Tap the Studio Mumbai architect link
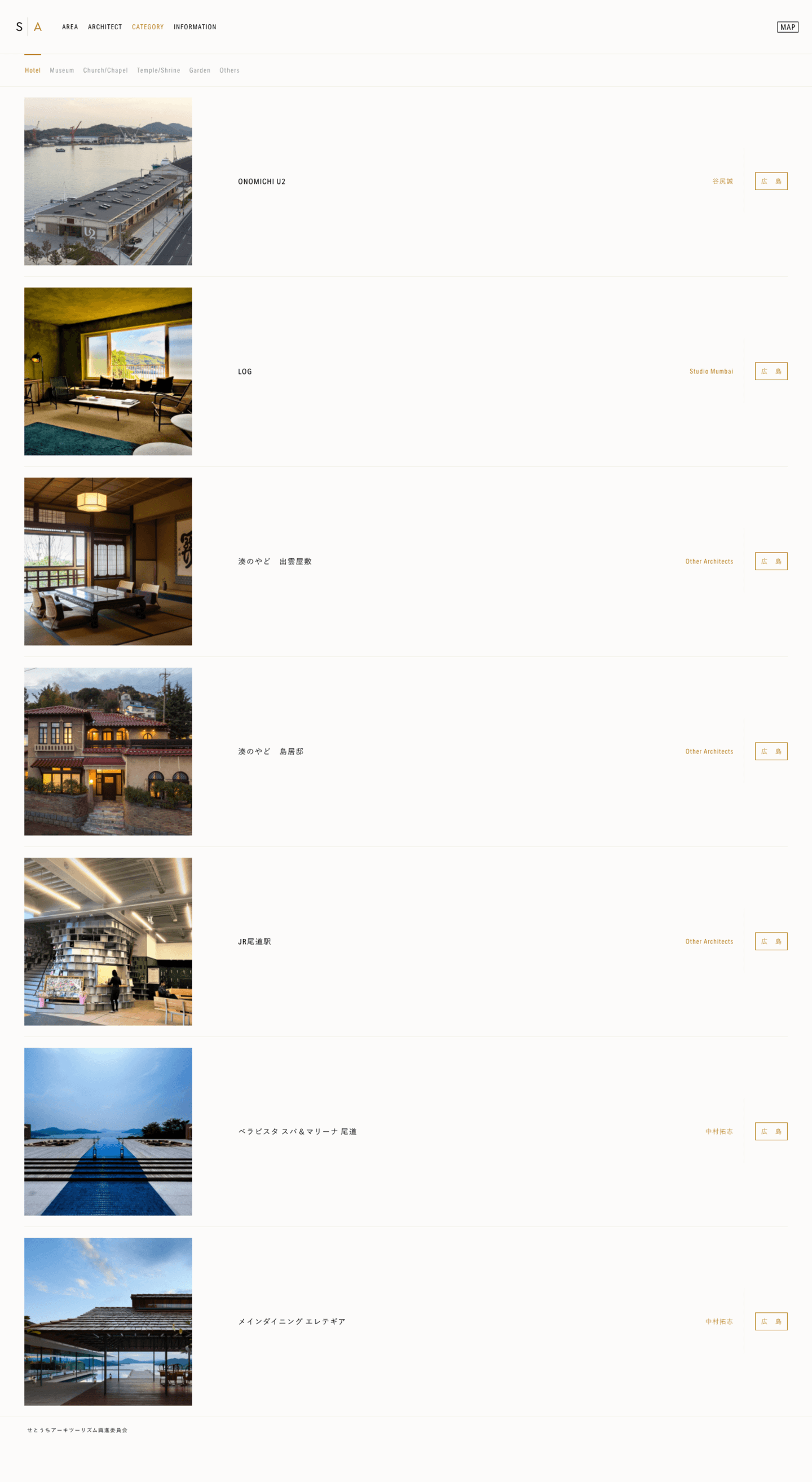 click(x=711, y=372)
